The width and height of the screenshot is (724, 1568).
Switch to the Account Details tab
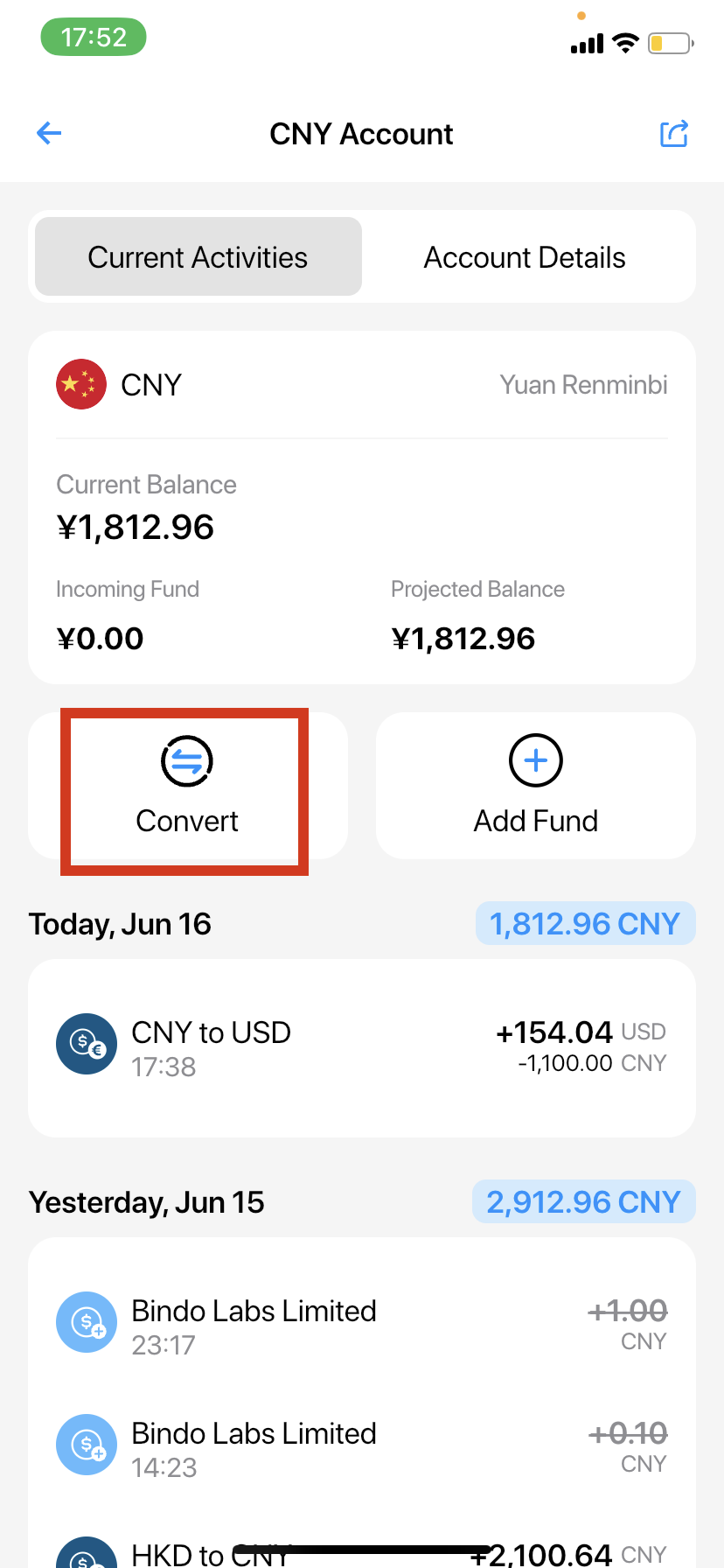(x=525, y=256)
